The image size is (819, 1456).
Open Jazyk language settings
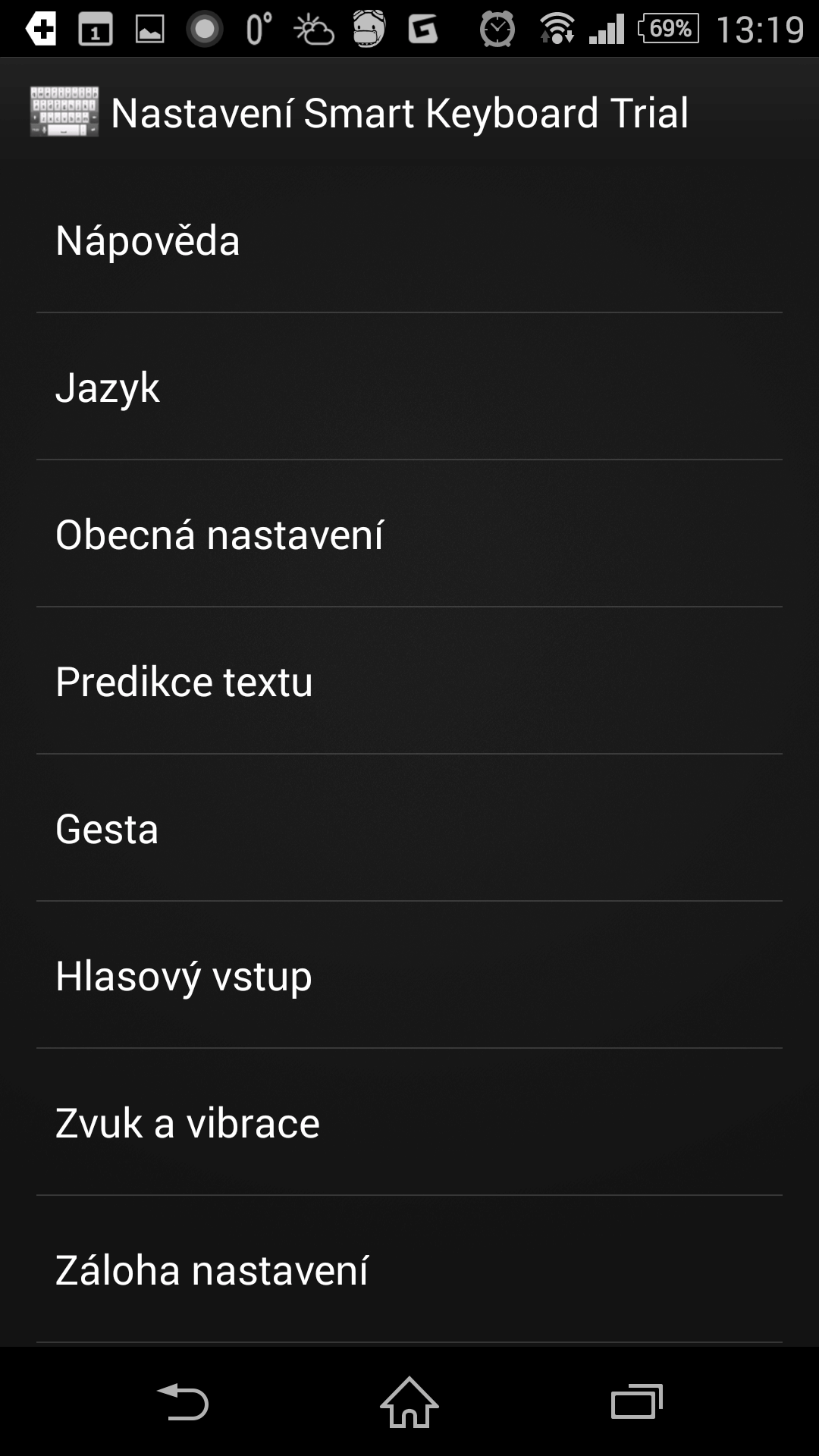409,387
